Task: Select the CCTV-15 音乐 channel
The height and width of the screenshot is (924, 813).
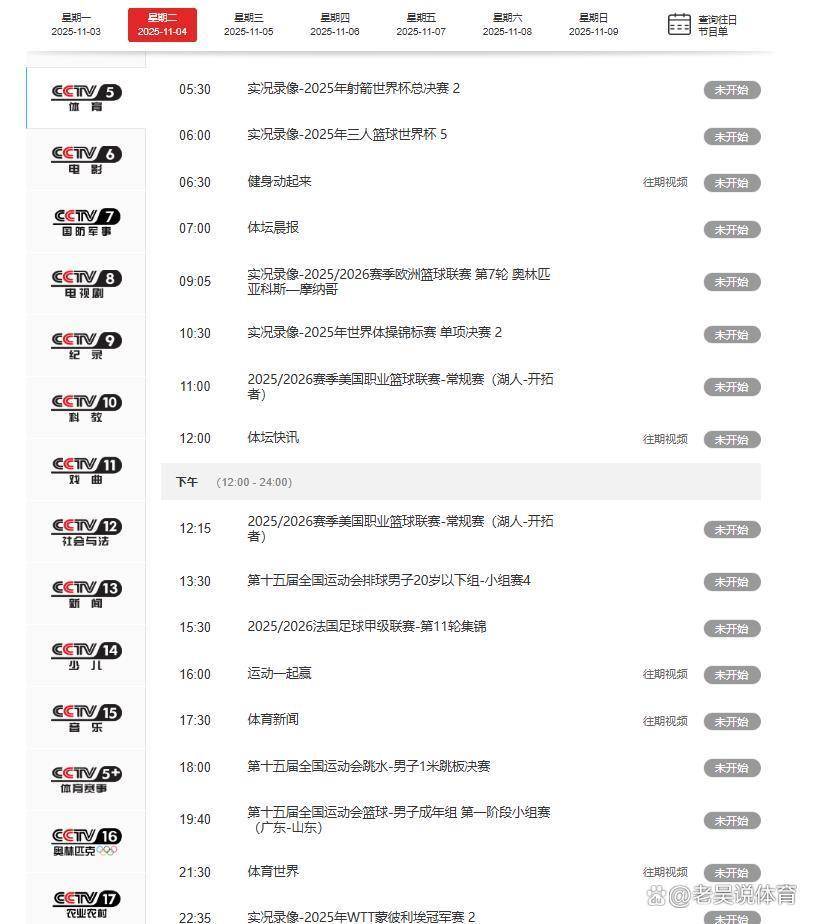Action: point(86,718)
